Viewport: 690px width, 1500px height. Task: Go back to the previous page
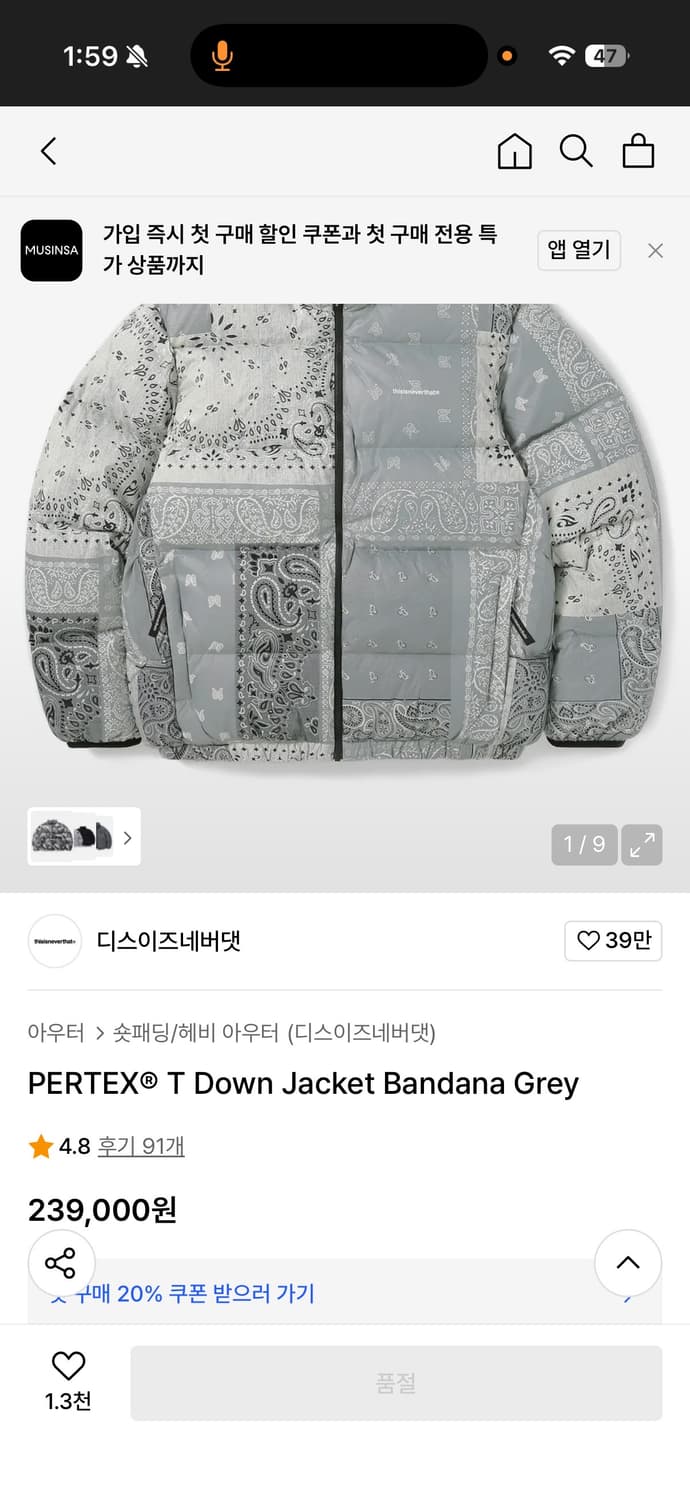tap(48, 151)
